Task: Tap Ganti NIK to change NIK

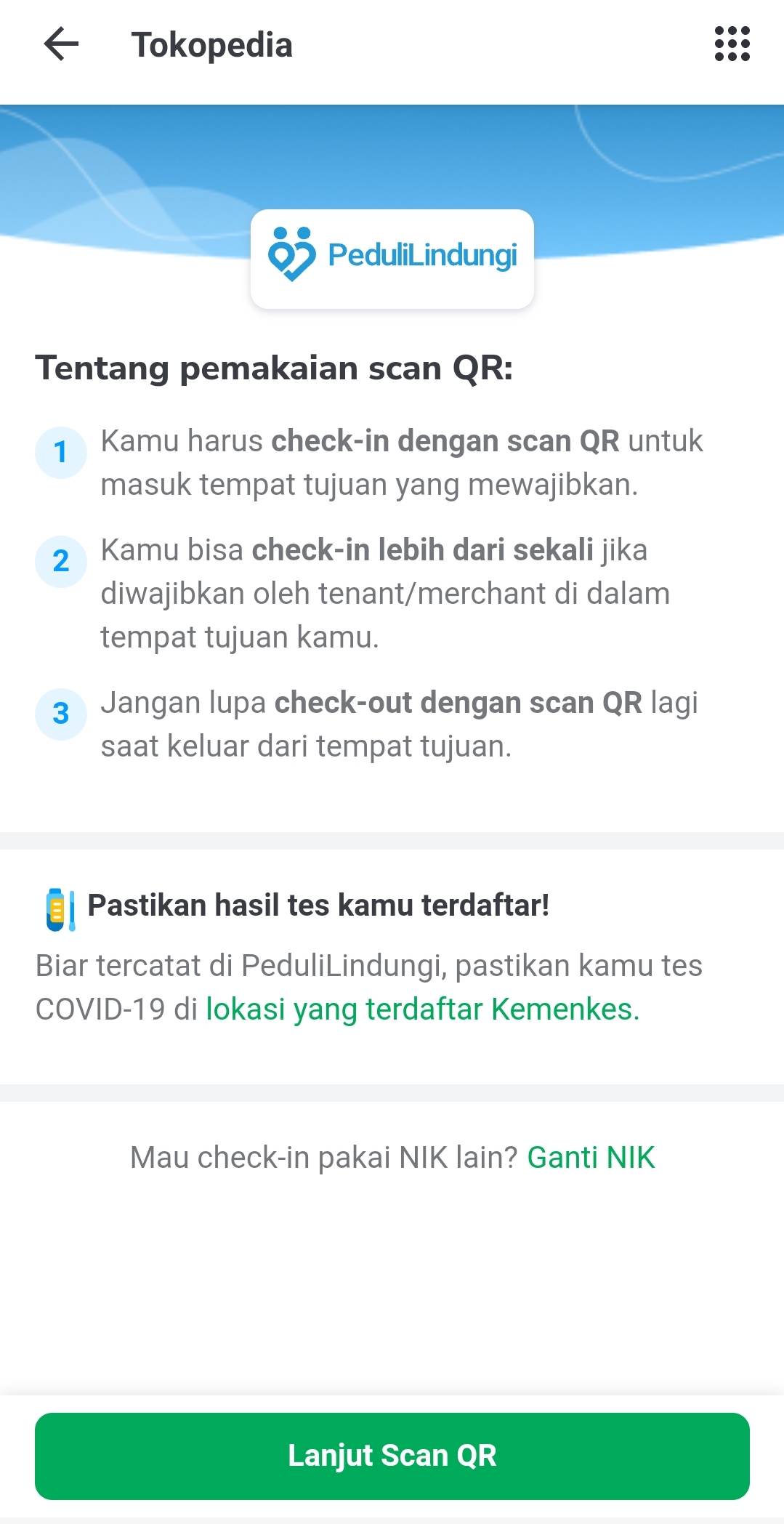Action: 591,1157
